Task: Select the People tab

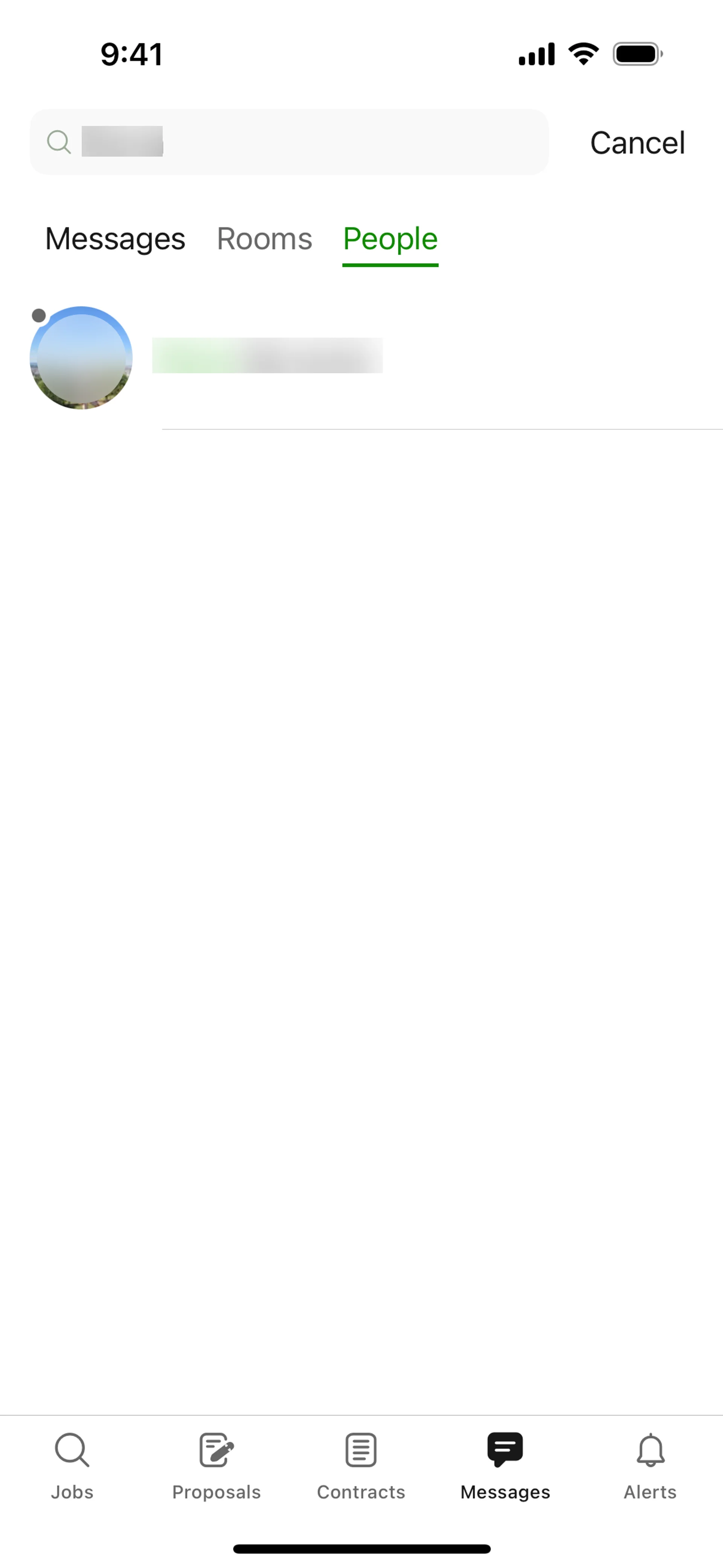Action: 390,238
